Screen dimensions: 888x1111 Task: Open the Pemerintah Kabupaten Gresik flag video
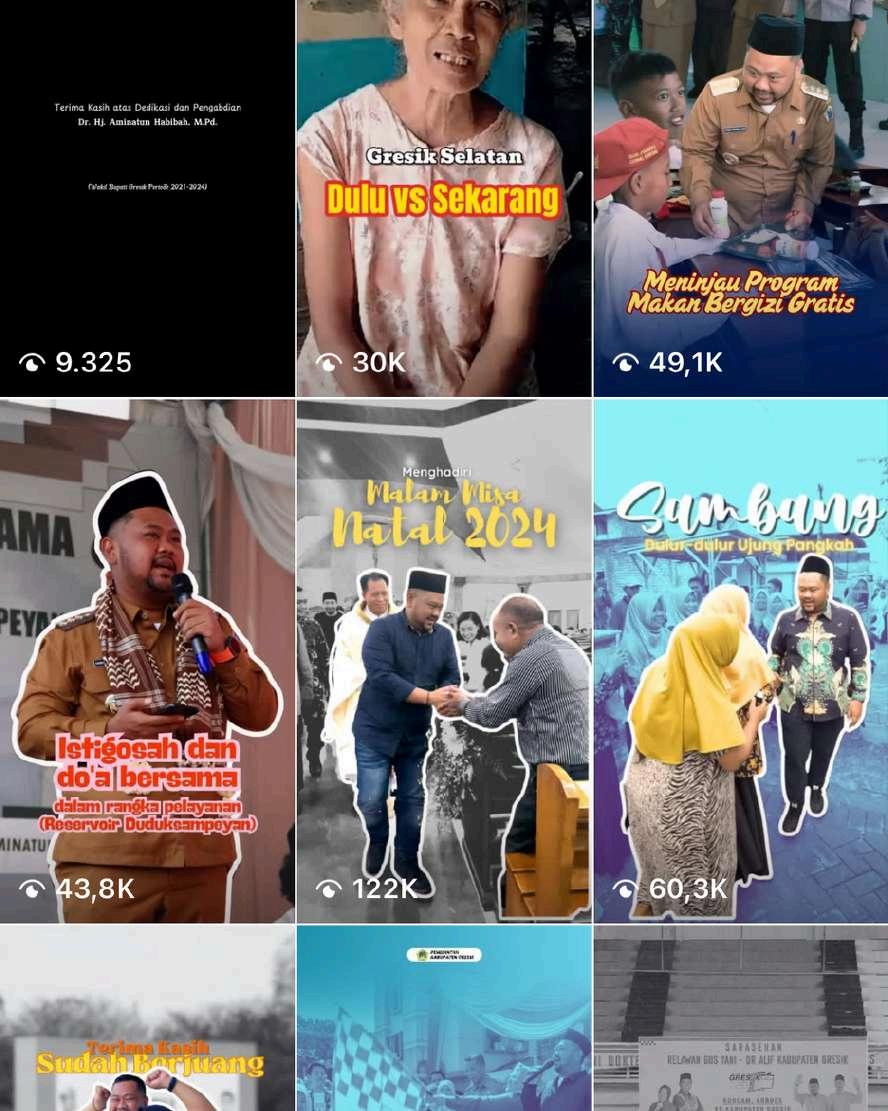click(443, 1020)
